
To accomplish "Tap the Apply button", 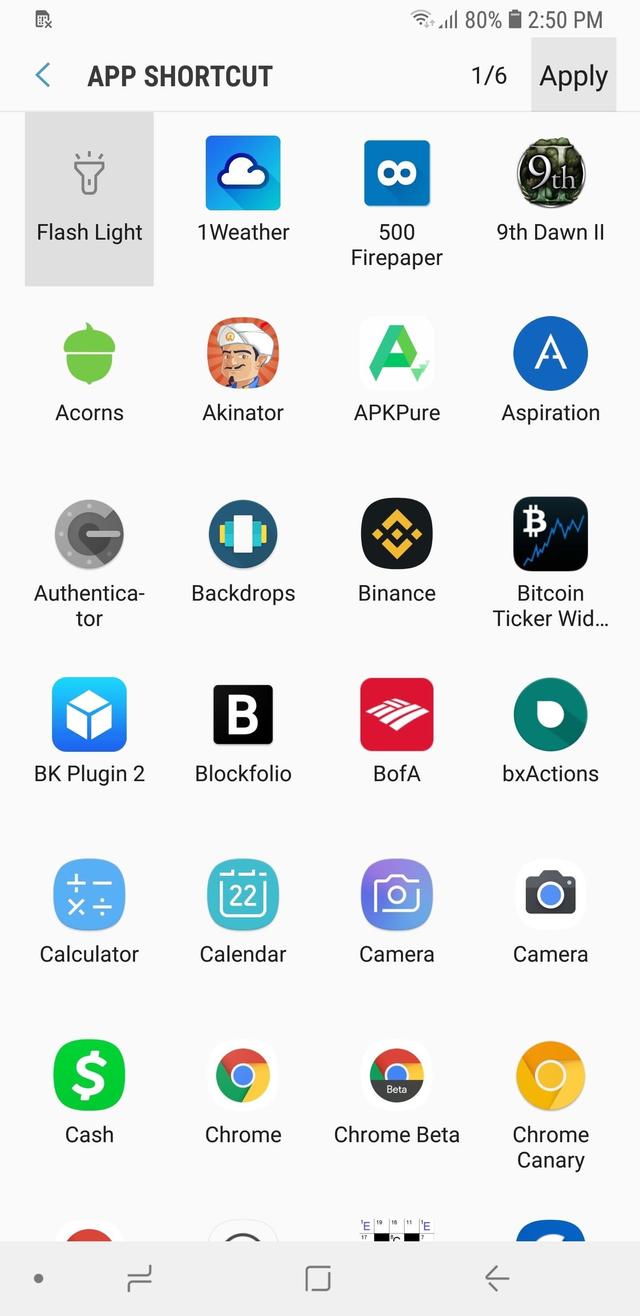I will [x=573, y=76].
